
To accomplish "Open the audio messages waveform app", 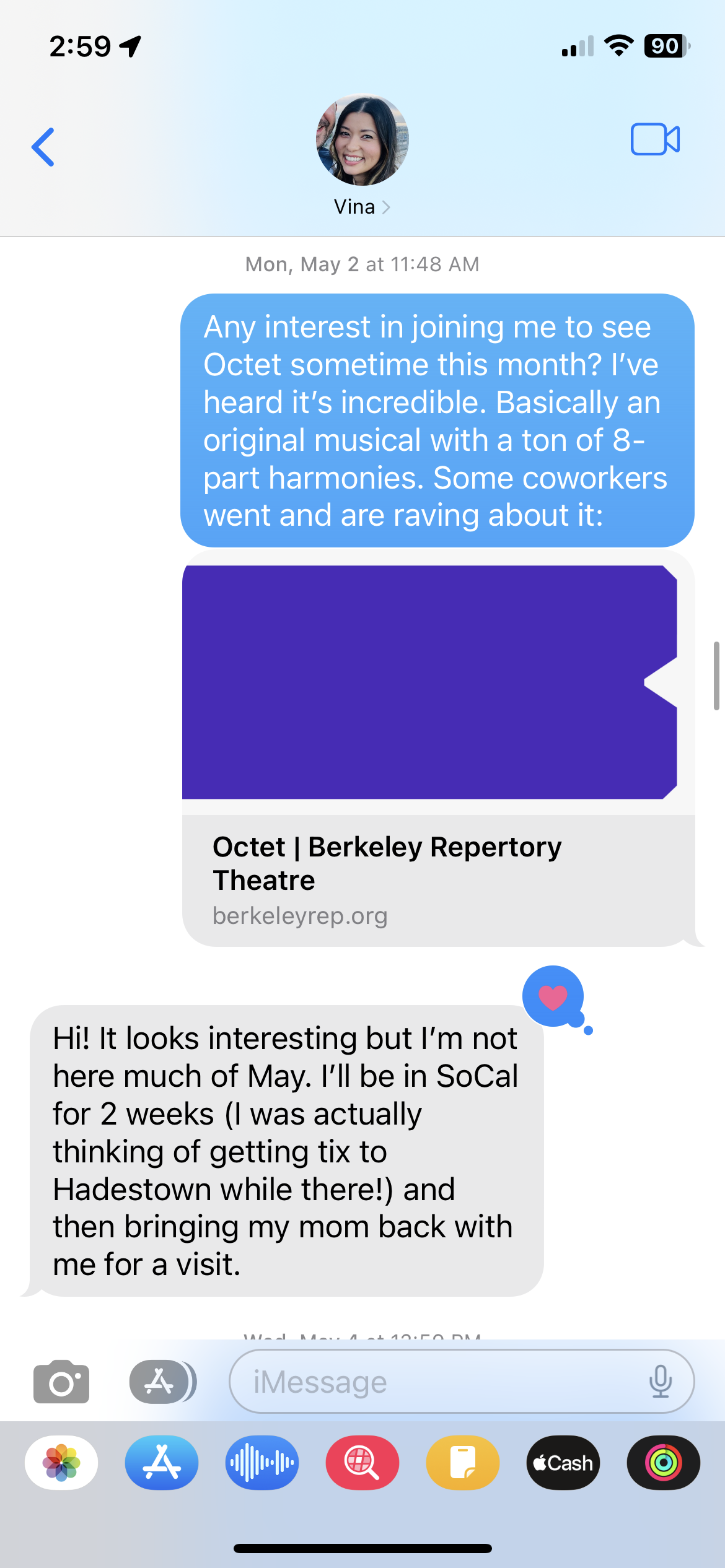I will coord(262,1463).
